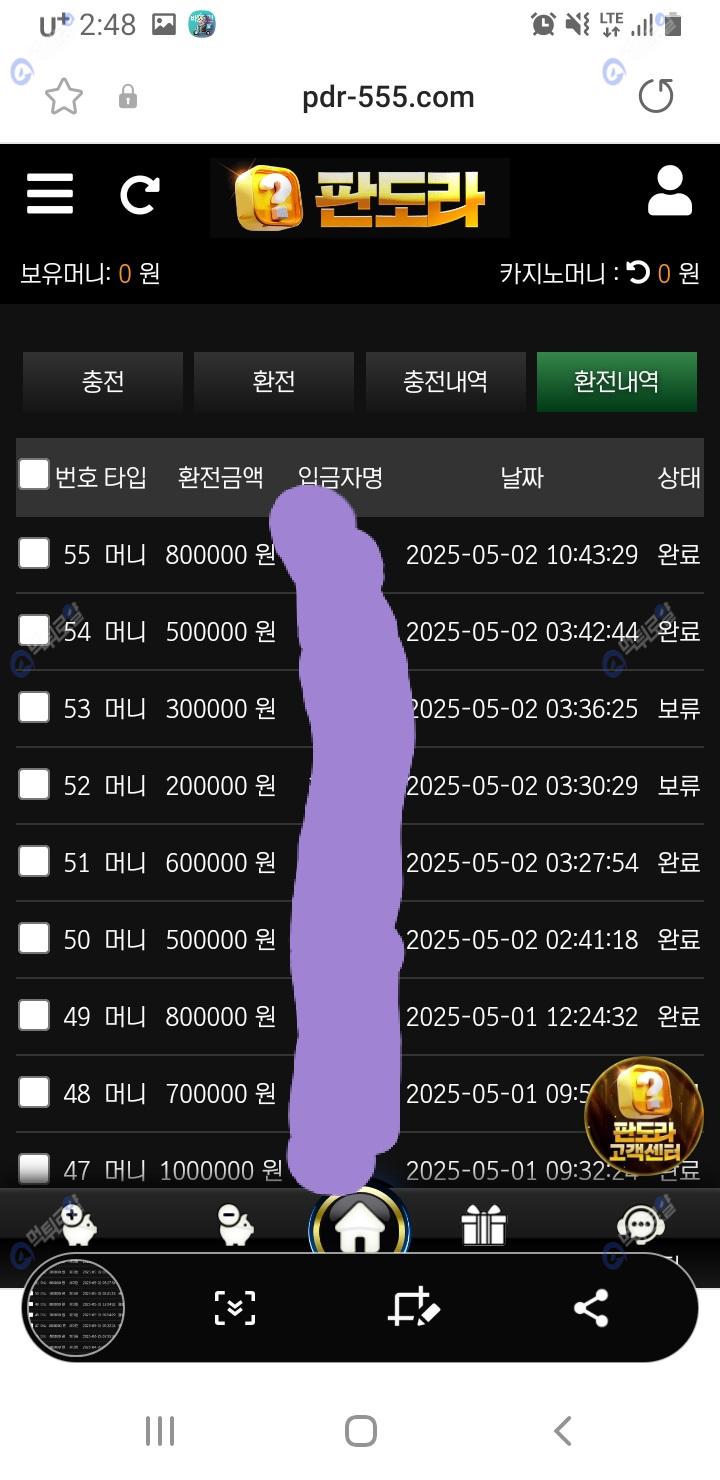Image resolution: width=720 pixels, height=1480 pixels.
Task: Tap the refresh icon beside the menu
Action: 139,194
